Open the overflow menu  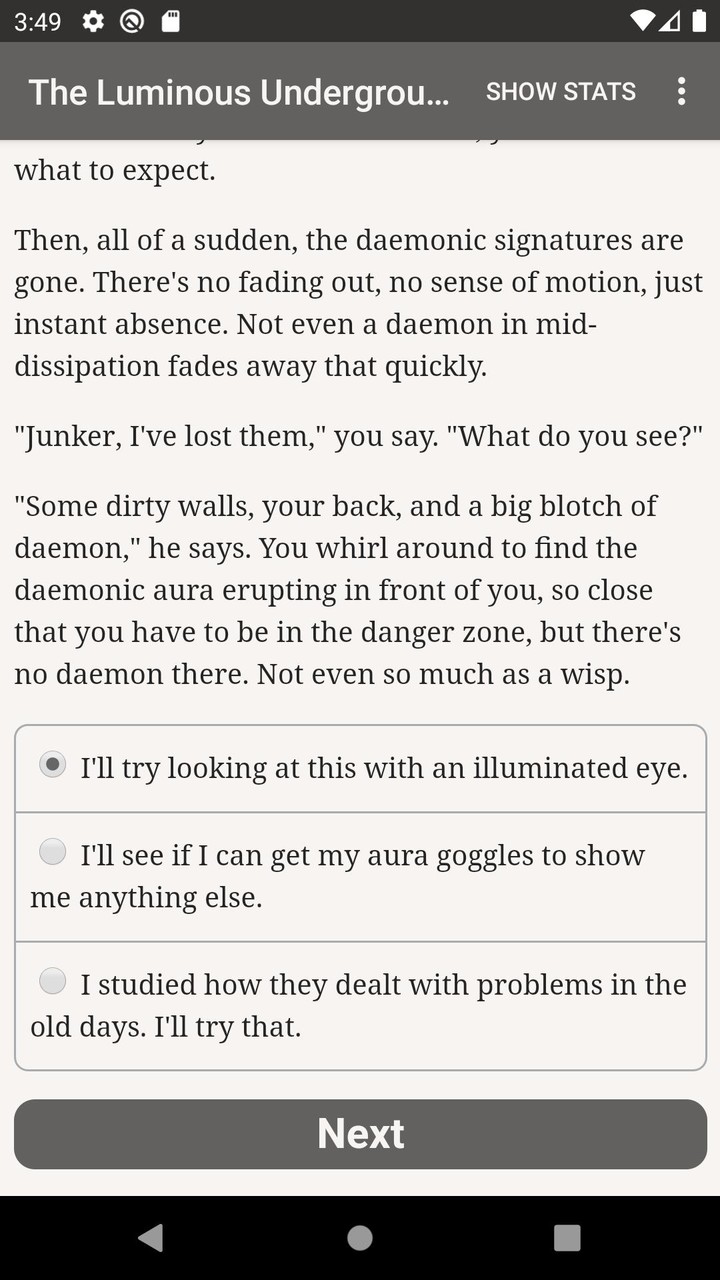[681, 91]
